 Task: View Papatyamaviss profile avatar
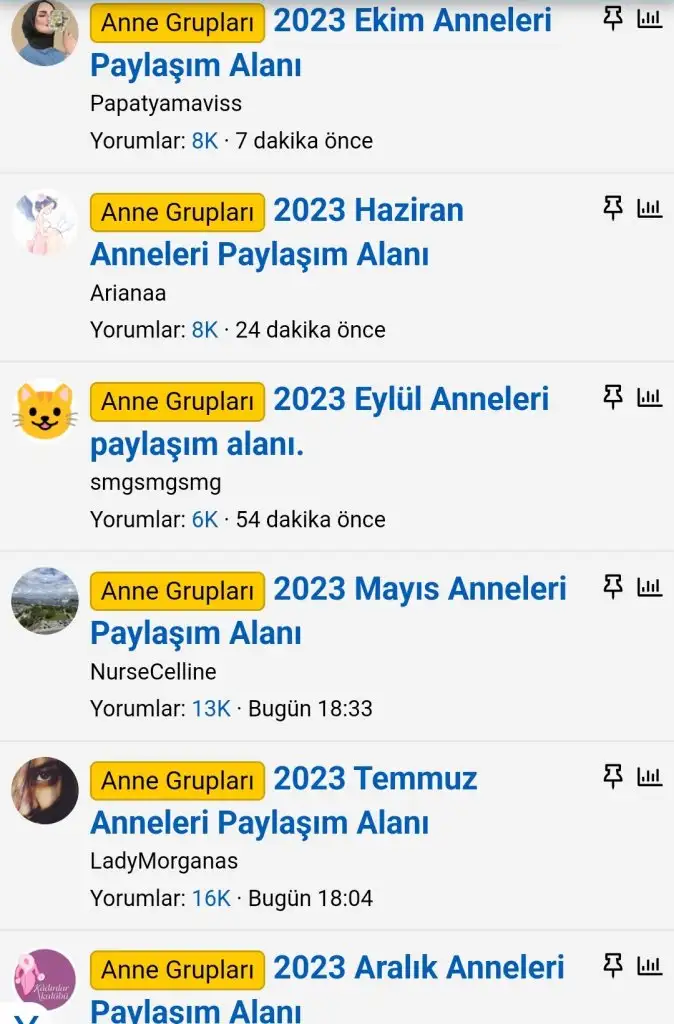click(x=45, y=32)
